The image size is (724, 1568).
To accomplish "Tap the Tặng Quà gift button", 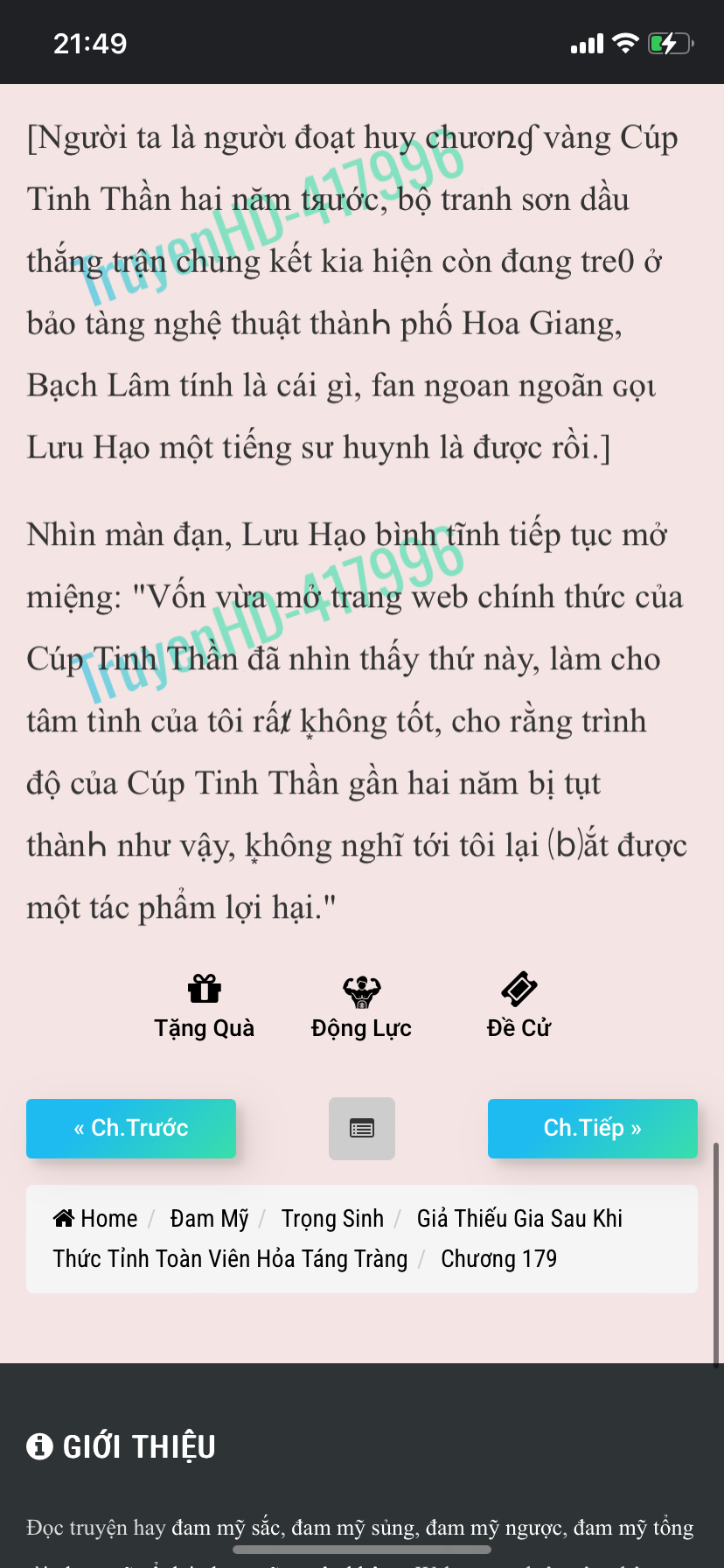I will pos(204,1007).
